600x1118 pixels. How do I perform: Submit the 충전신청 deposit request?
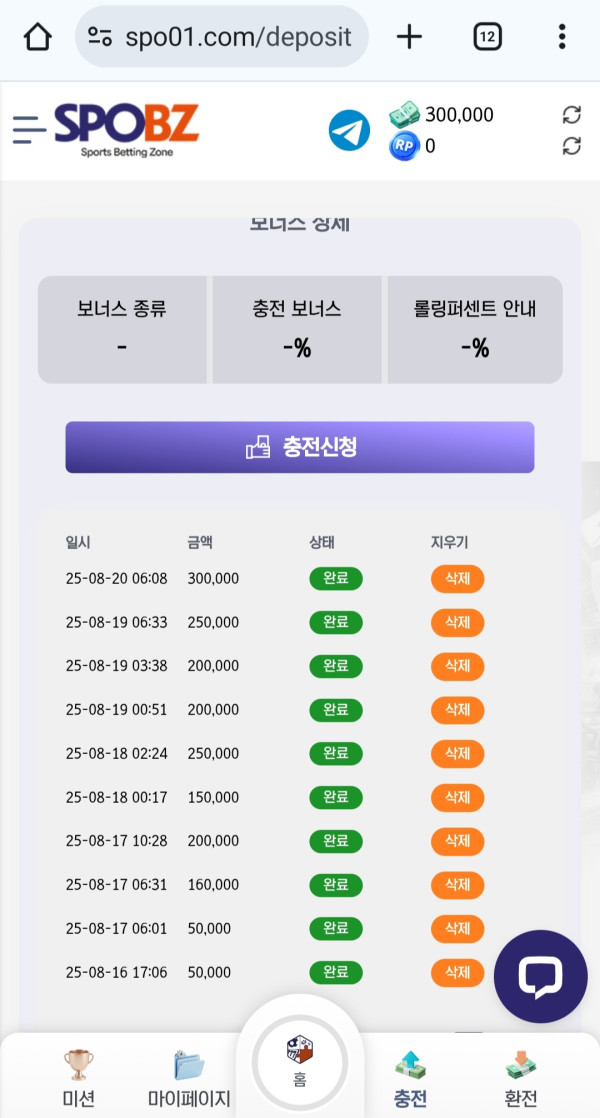[x=300, y=447]
